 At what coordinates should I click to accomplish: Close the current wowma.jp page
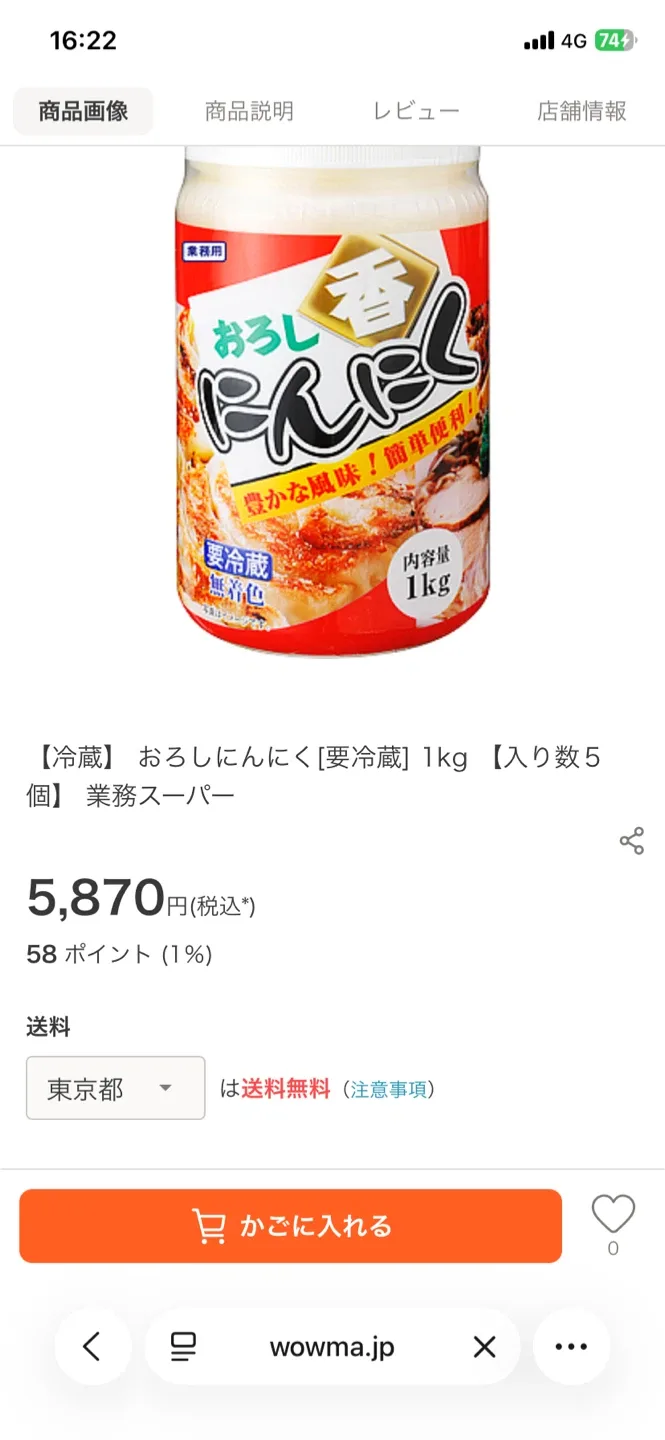pos(484,1347)
